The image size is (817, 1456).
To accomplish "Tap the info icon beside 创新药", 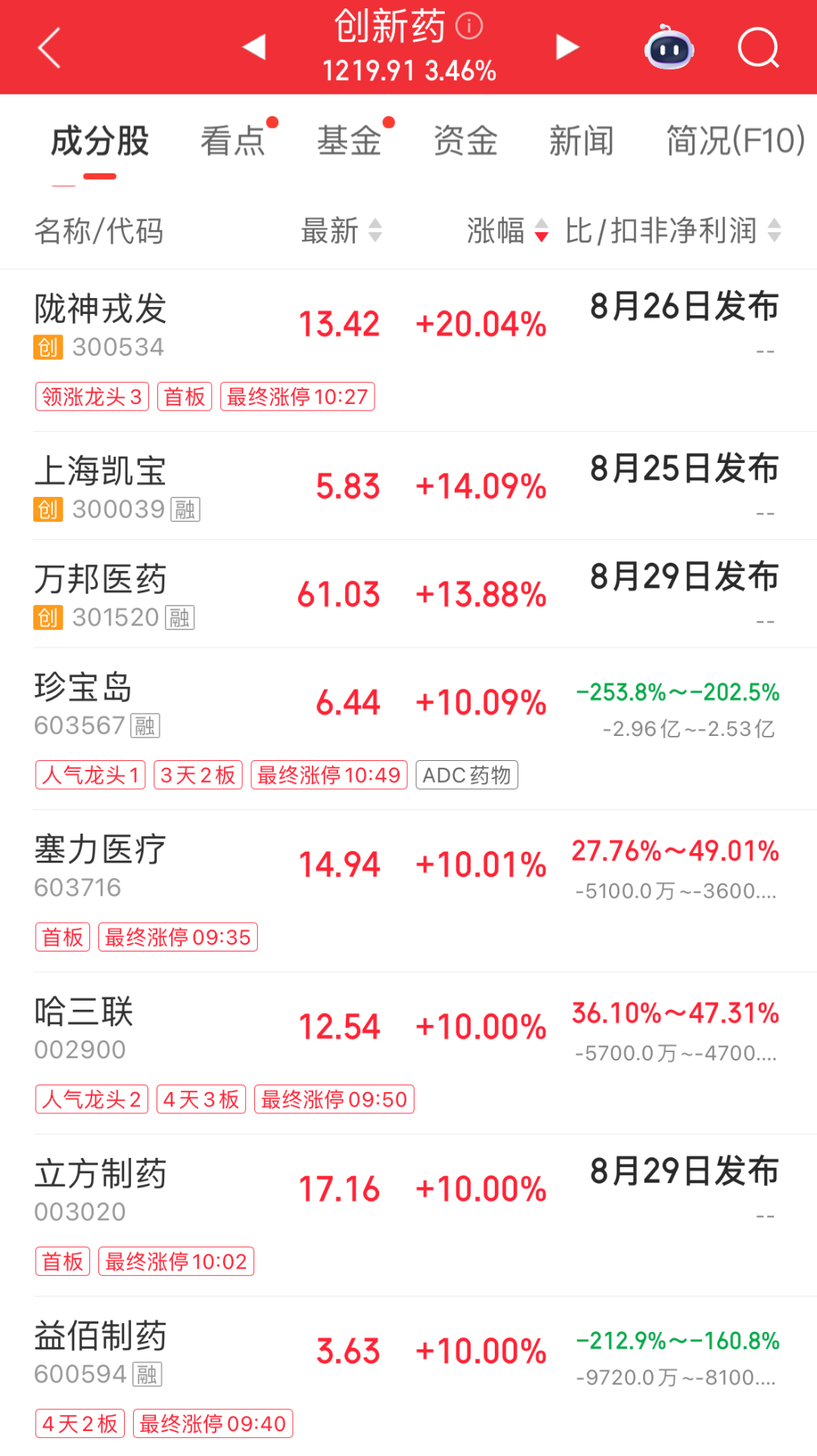I will [x=469, y=26].
